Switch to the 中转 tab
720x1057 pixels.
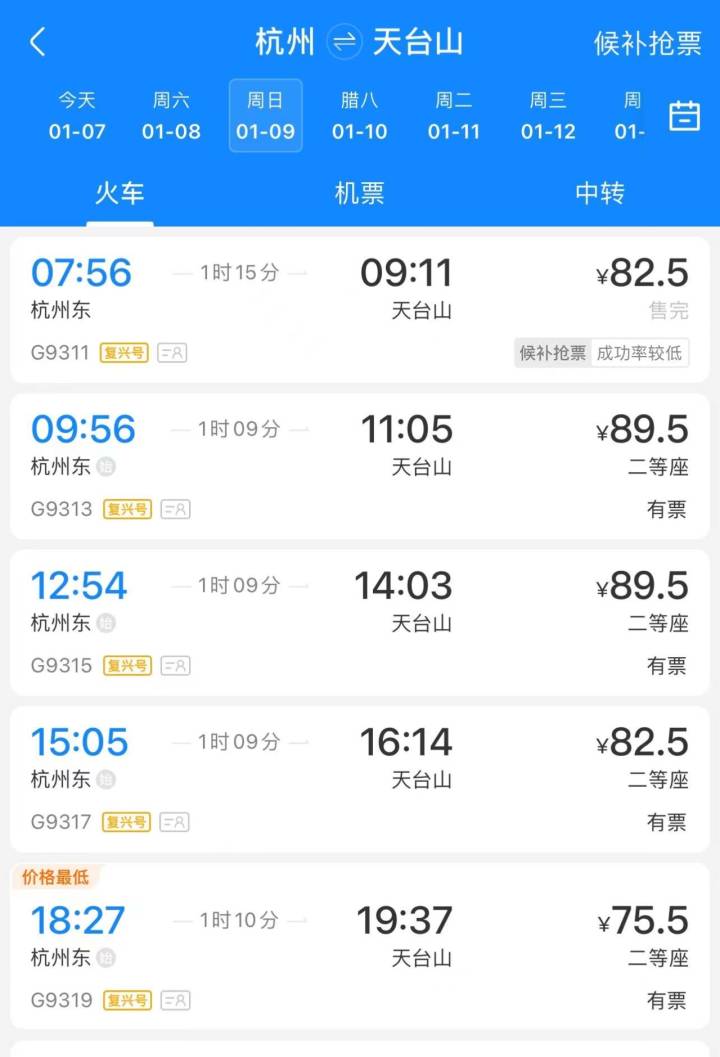(599, 194)
